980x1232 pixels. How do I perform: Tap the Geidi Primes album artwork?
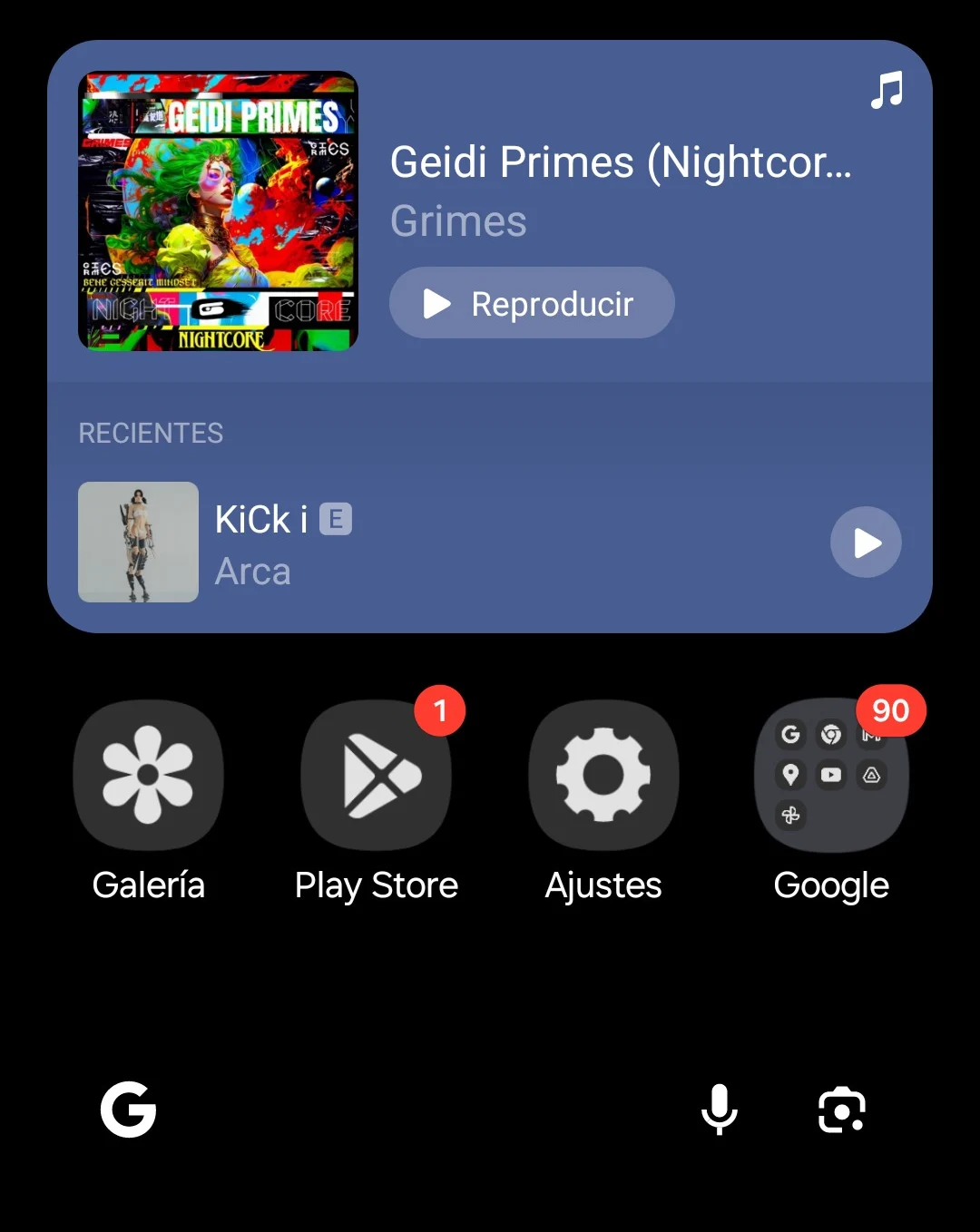pos(218,211)
